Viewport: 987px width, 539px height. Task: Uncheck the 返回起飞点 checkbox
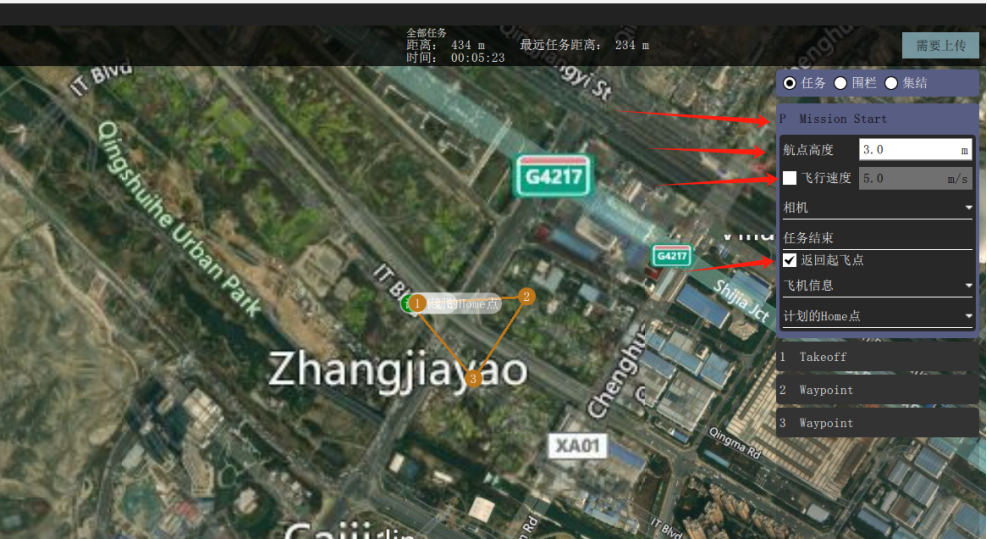point(790,260)
